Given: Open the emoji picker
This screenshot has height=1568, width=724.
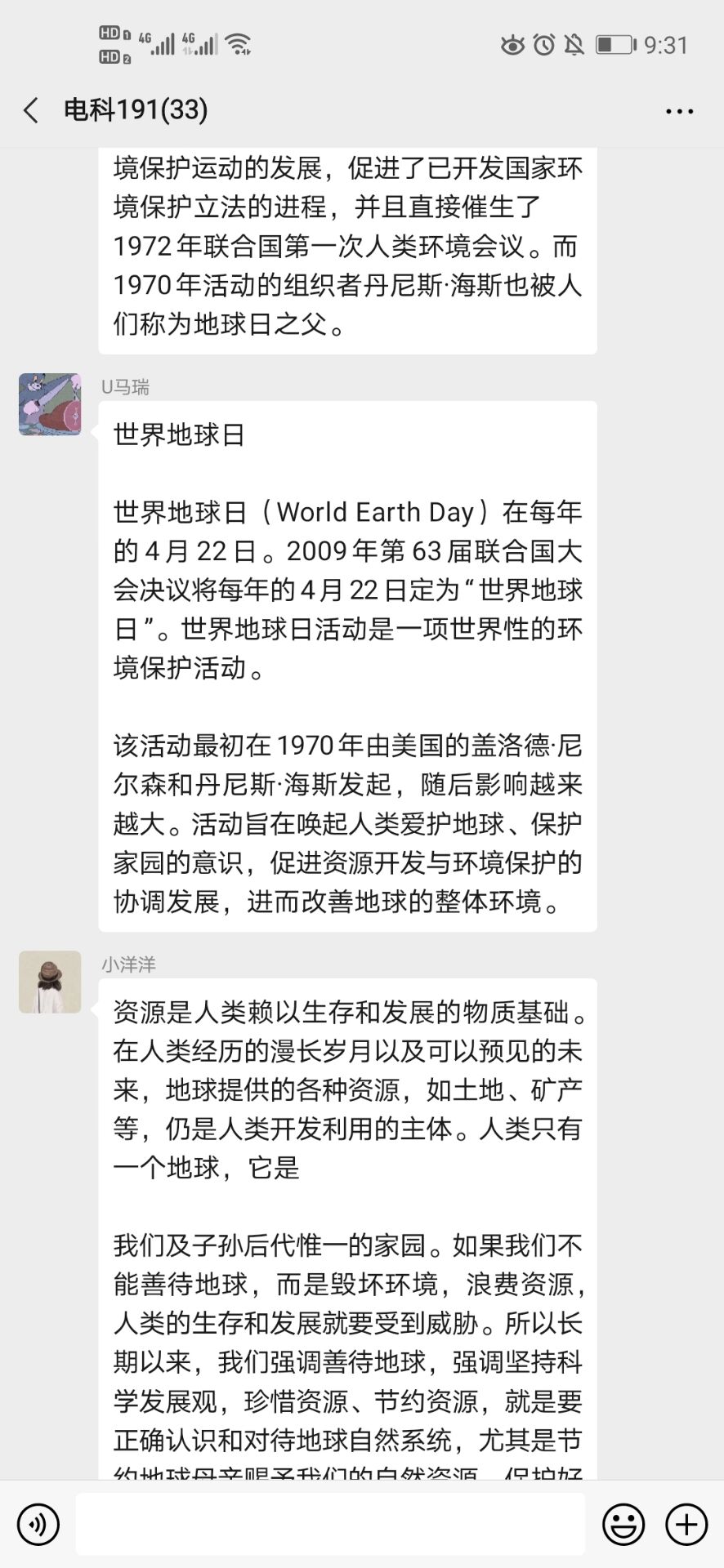Looking at the screenshot, I should (x=623, y=1524).
